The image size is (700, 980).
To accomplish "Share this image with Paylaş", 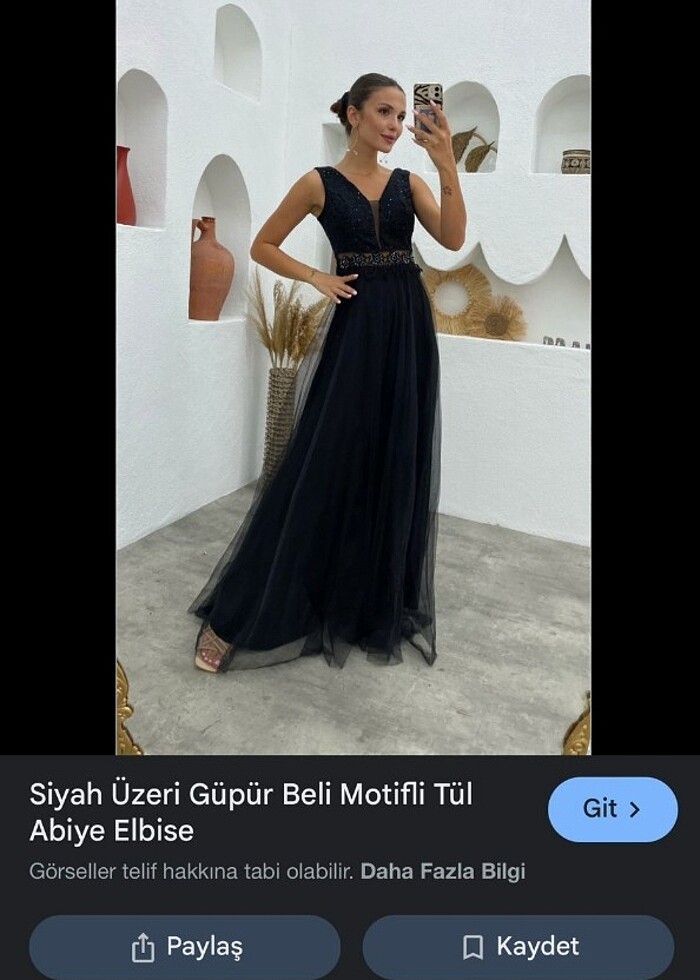I will [x=185, y=946].
